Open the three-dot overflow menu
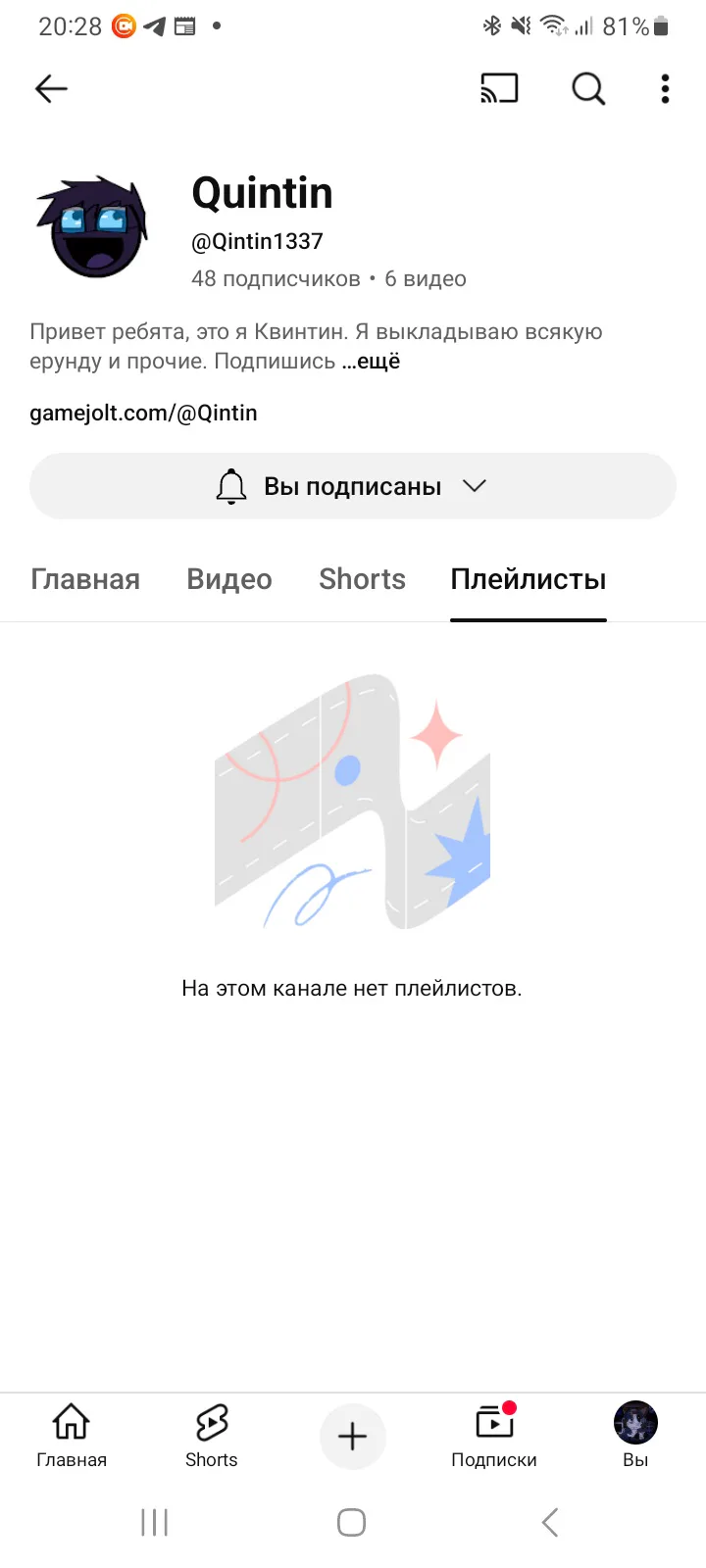The image size is (706, 1568). (666, 89)
